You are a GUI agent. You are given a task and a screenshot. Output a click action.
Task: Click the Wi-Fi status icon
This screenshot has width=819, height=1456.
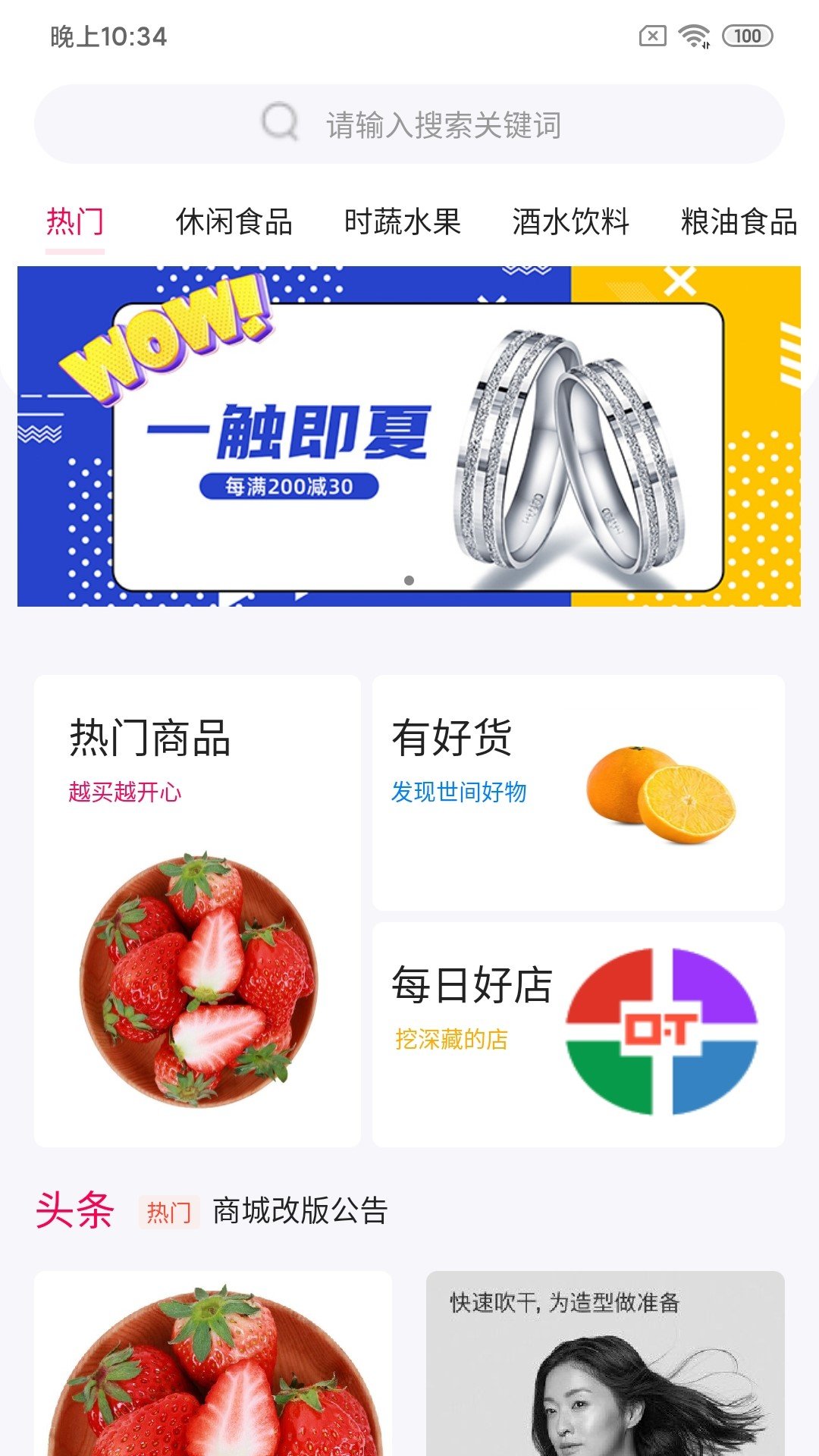tap(692, 34)
